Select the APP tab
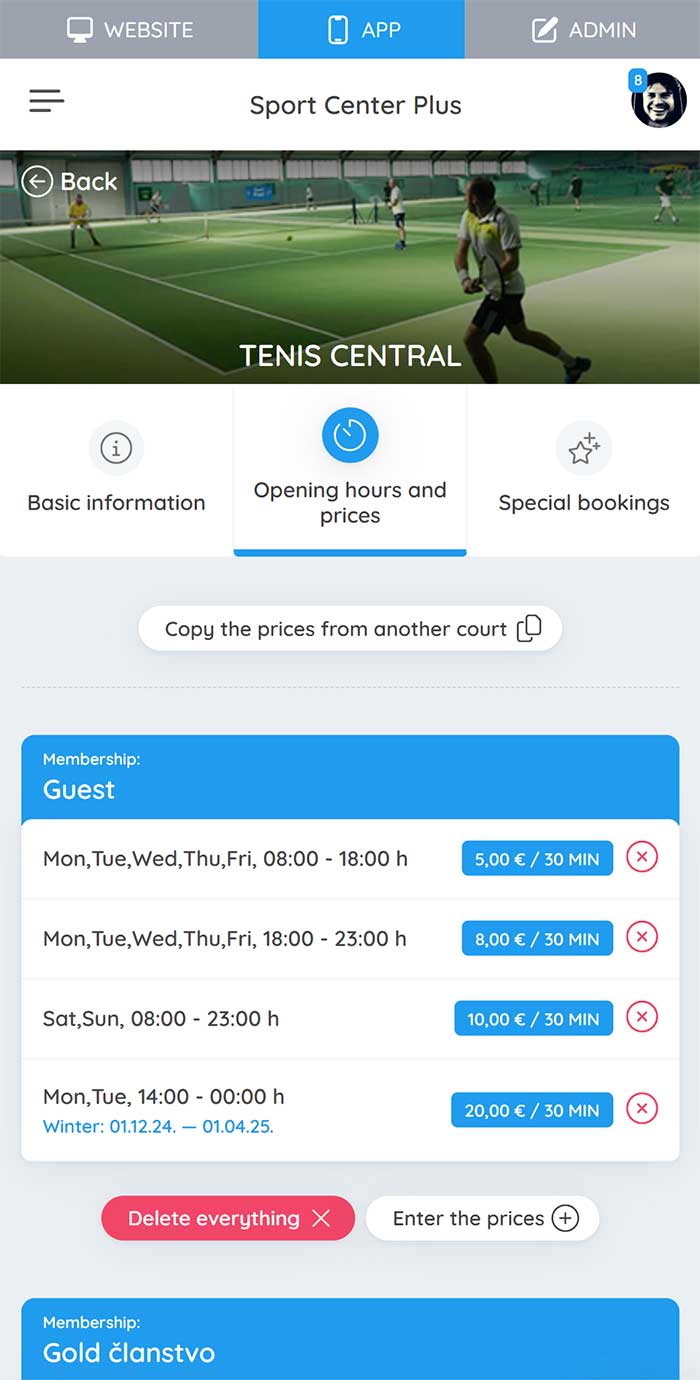Viewport: 700px width, 1380px height. [x=362, y=30]
